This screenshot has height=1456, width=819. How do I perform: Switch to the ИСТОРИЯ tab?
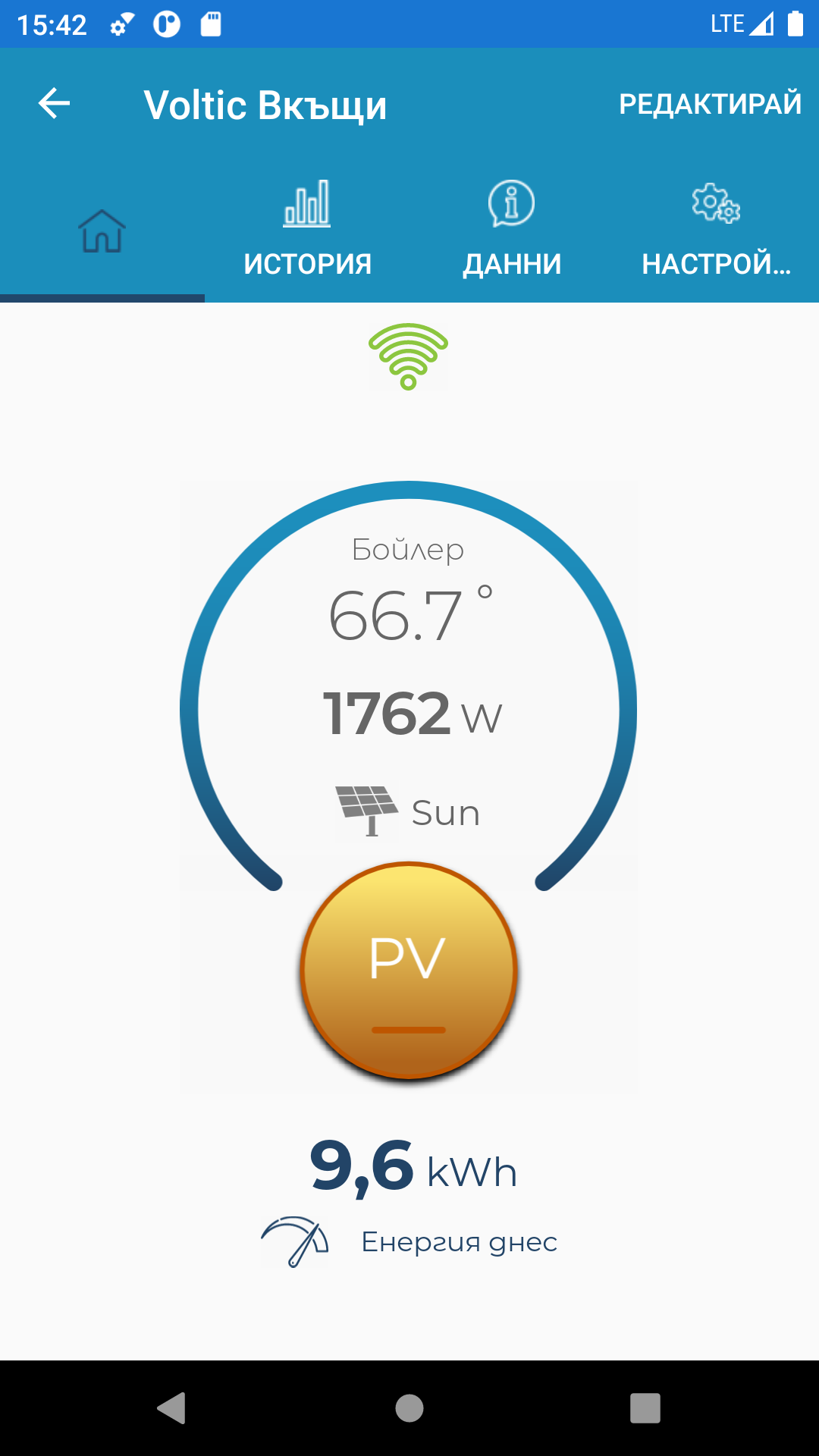(307, 229)
